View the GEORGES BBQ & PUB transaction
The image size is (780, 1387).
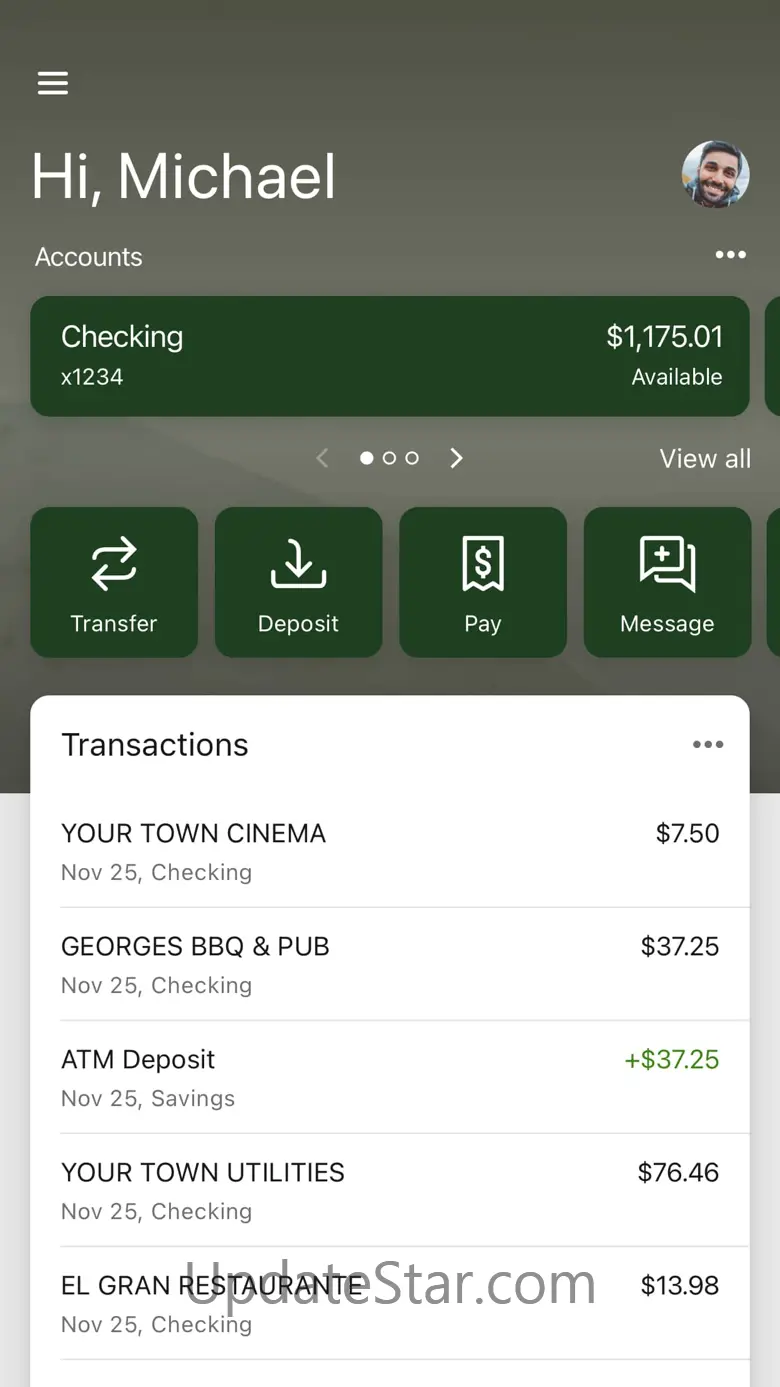[390, 964]
